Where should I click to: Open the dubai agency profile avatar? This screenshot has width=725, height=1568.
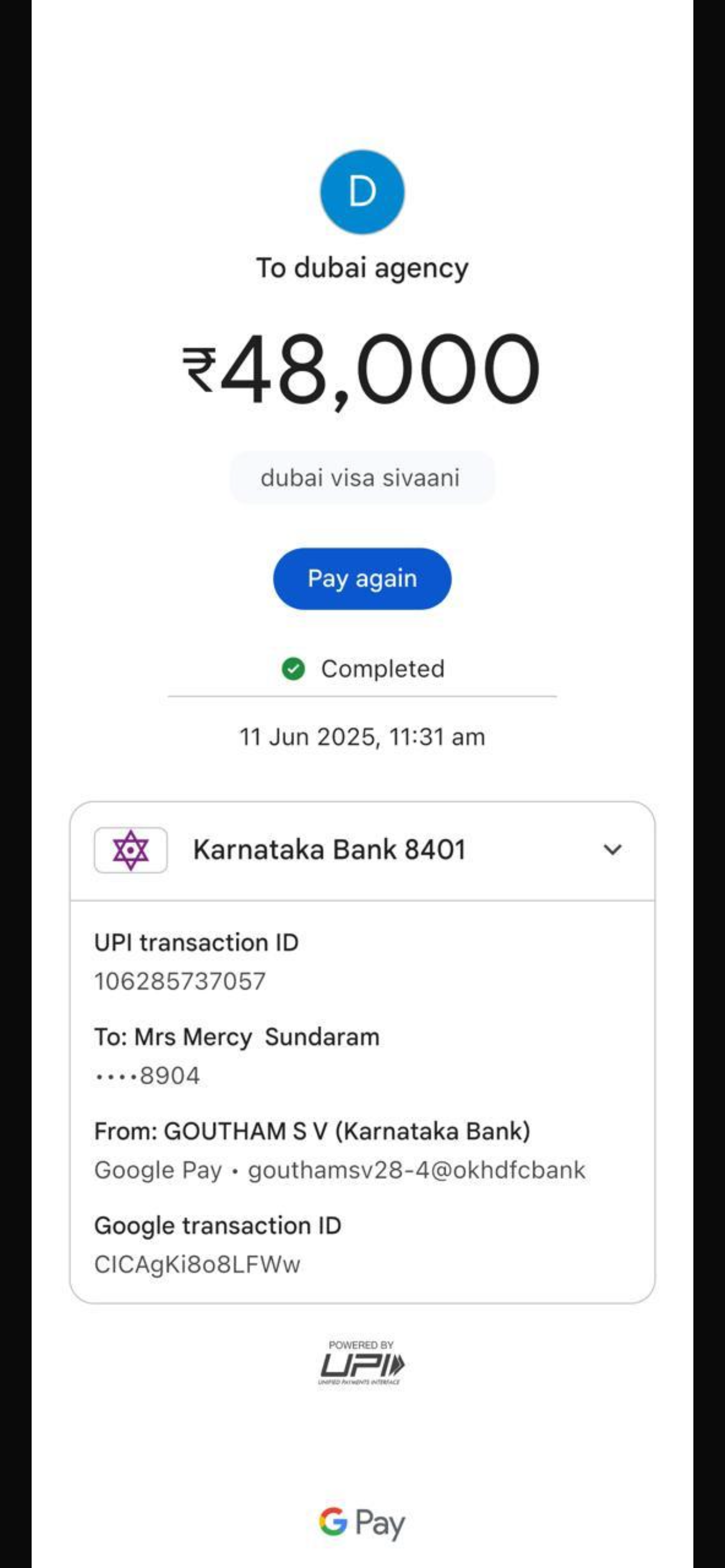click(362, 192)
